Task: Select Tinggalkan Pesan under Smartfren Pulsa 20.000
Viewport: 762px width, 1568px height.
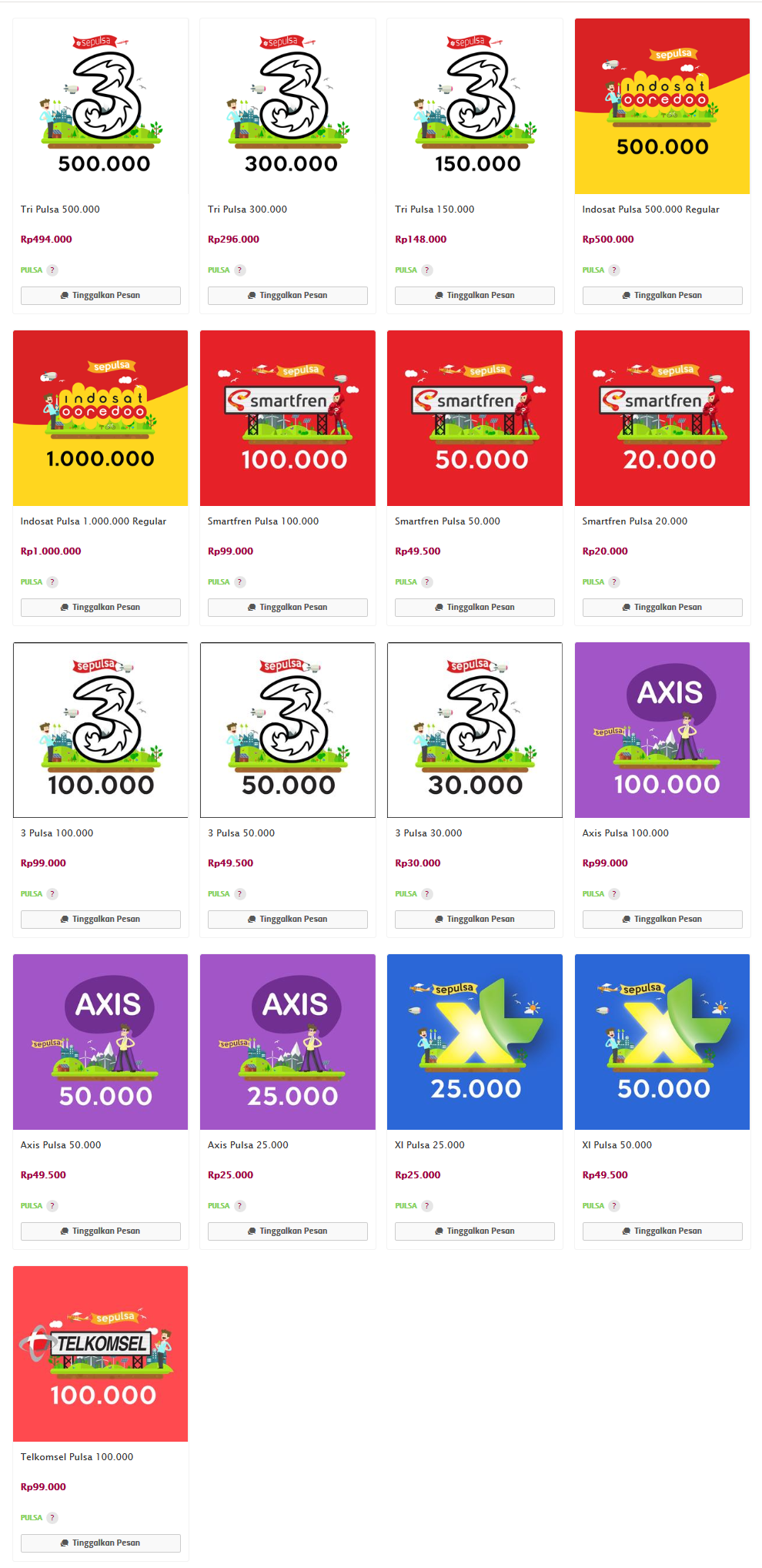Action: coord(662,608)
